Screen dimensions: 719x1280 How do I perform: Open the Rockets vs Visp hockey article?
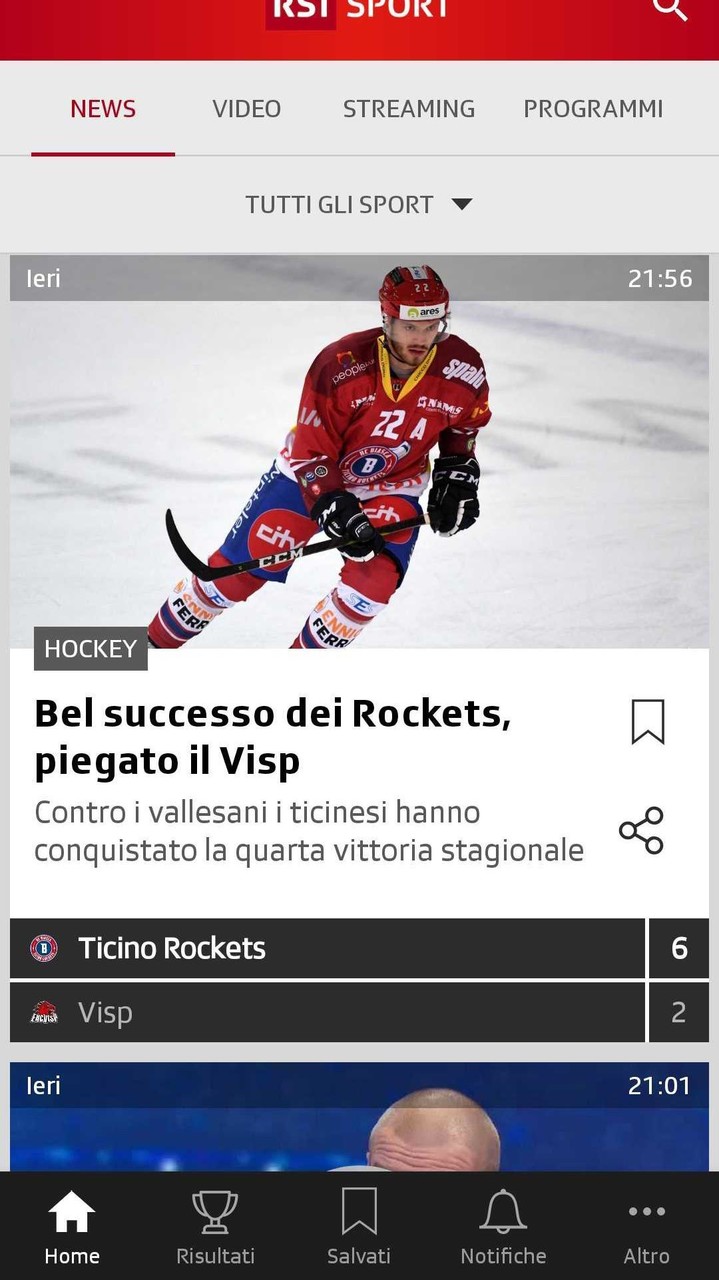tap(272, 737)
